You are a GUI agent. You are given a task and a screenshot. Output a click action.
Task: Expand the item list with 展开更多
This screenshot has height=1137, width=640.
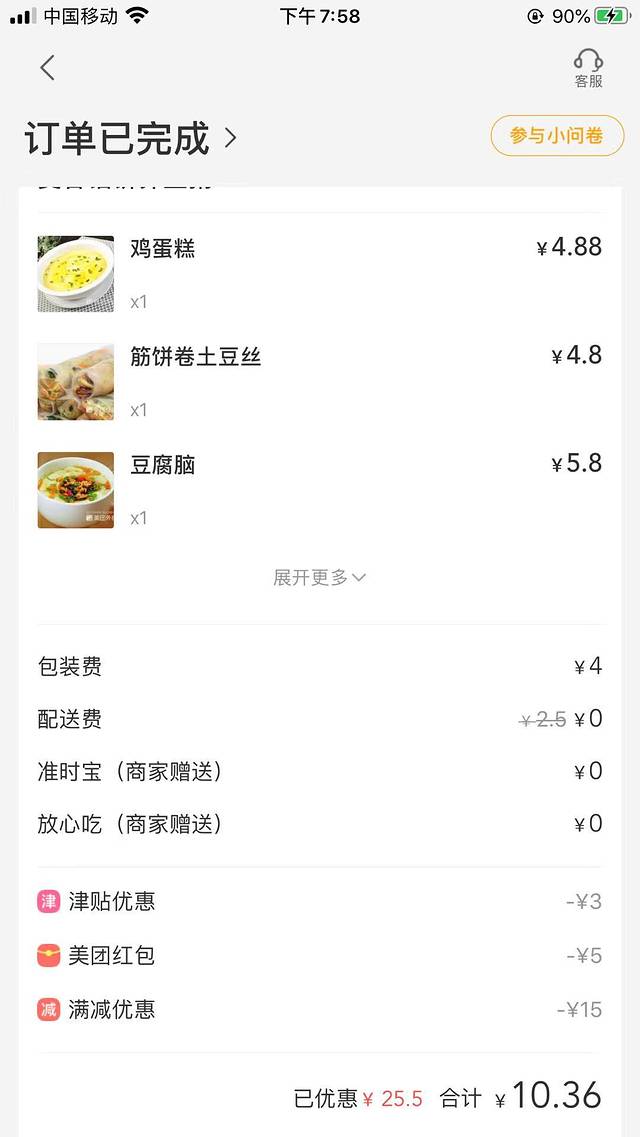[319, 577]
